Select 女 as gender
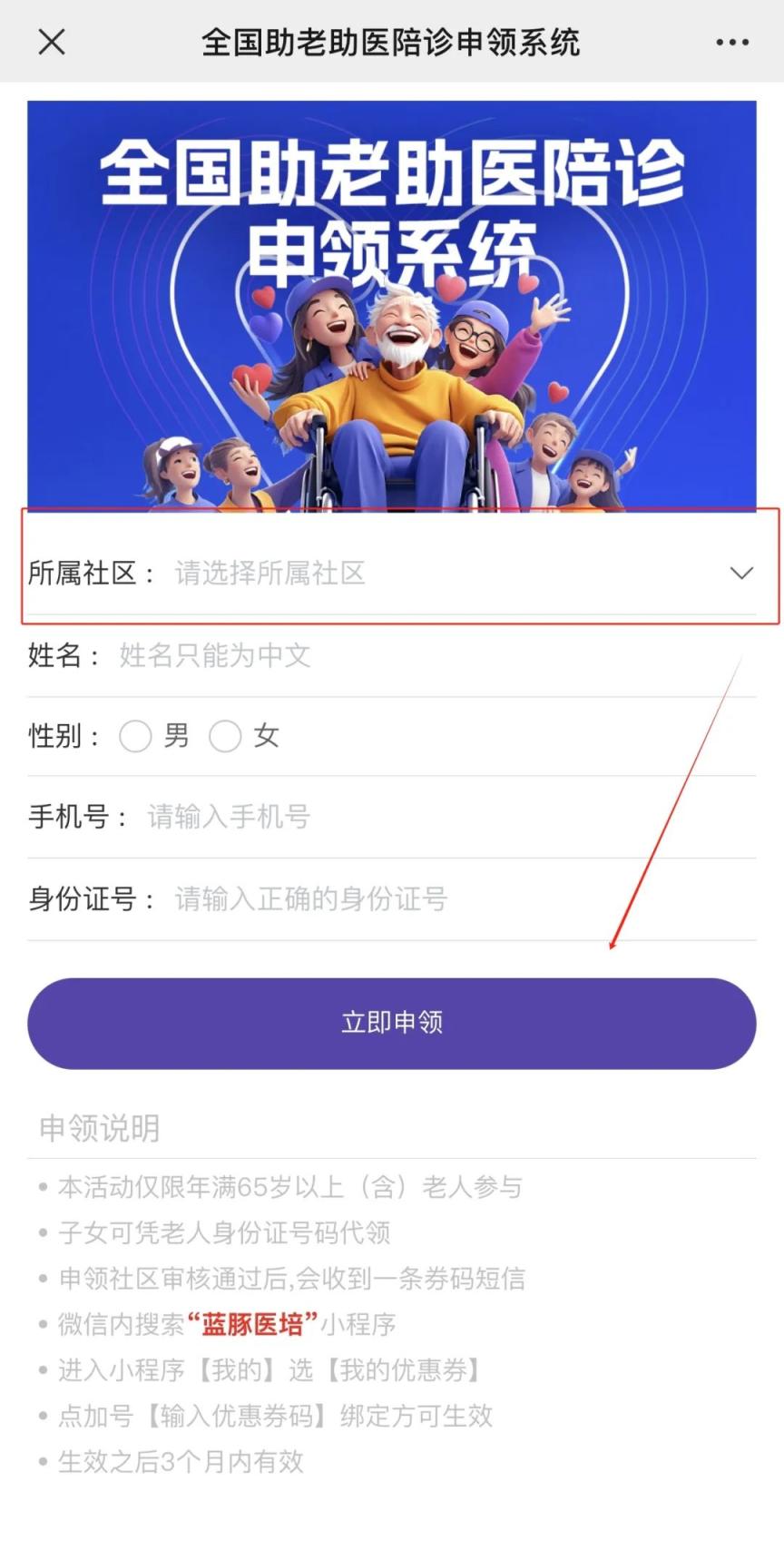 tap(225, 736)
